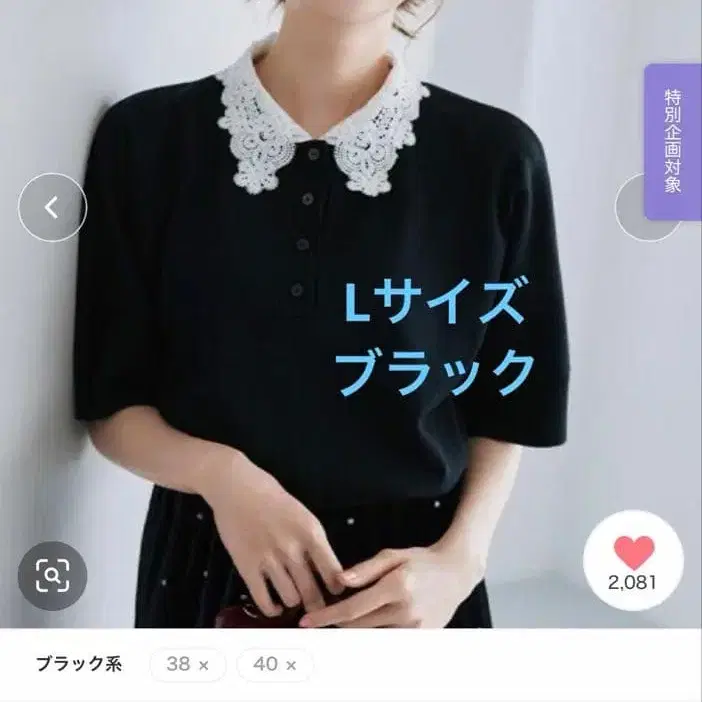
Task: Remove the 38 size chip
Action: [x=203, y=665]
